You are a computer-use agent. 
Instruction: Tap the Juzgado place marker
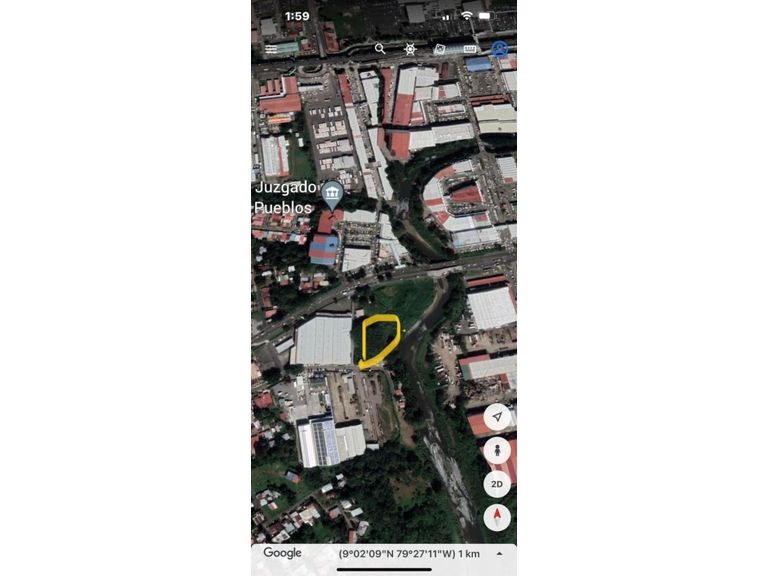coord(332,193)
